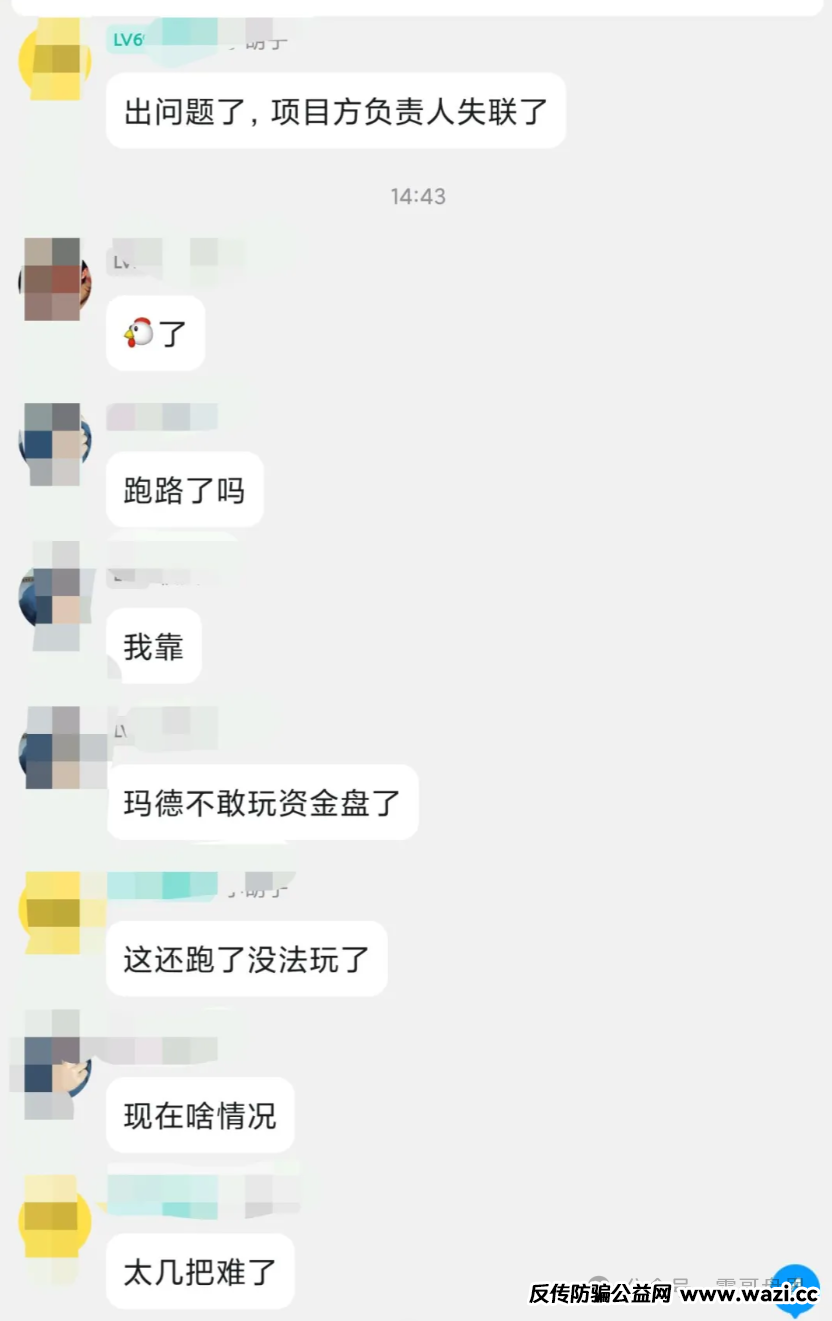Open the yellow avatar beside 这还跑了没法玩了

pos(55,912)
